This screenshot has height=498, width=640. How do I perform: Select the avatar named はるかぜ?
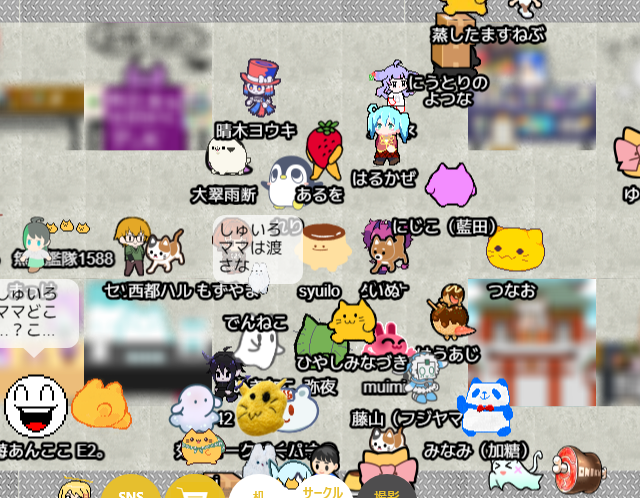385,135
